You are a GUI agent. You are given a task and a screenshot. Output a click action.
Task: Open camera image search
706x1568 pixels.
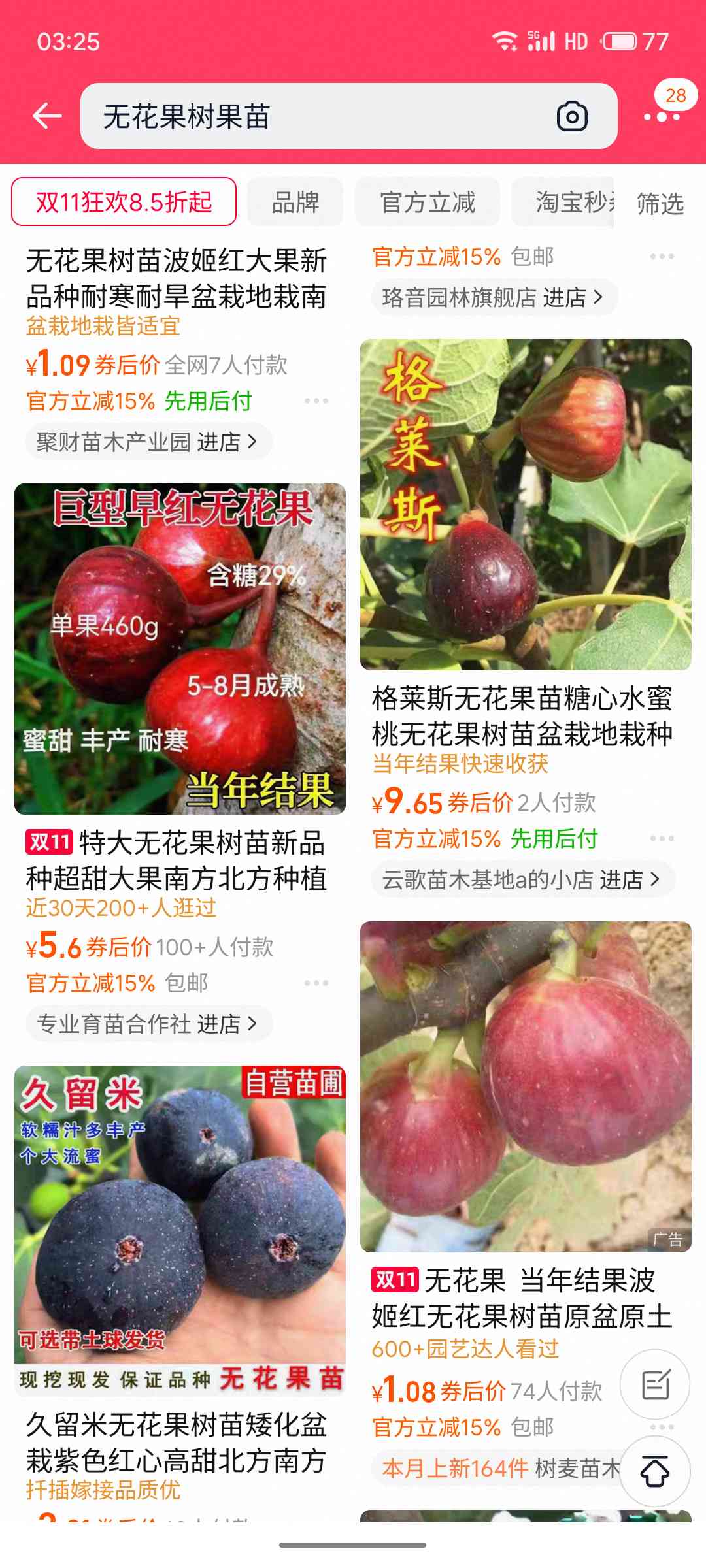(x=572, y=117)
